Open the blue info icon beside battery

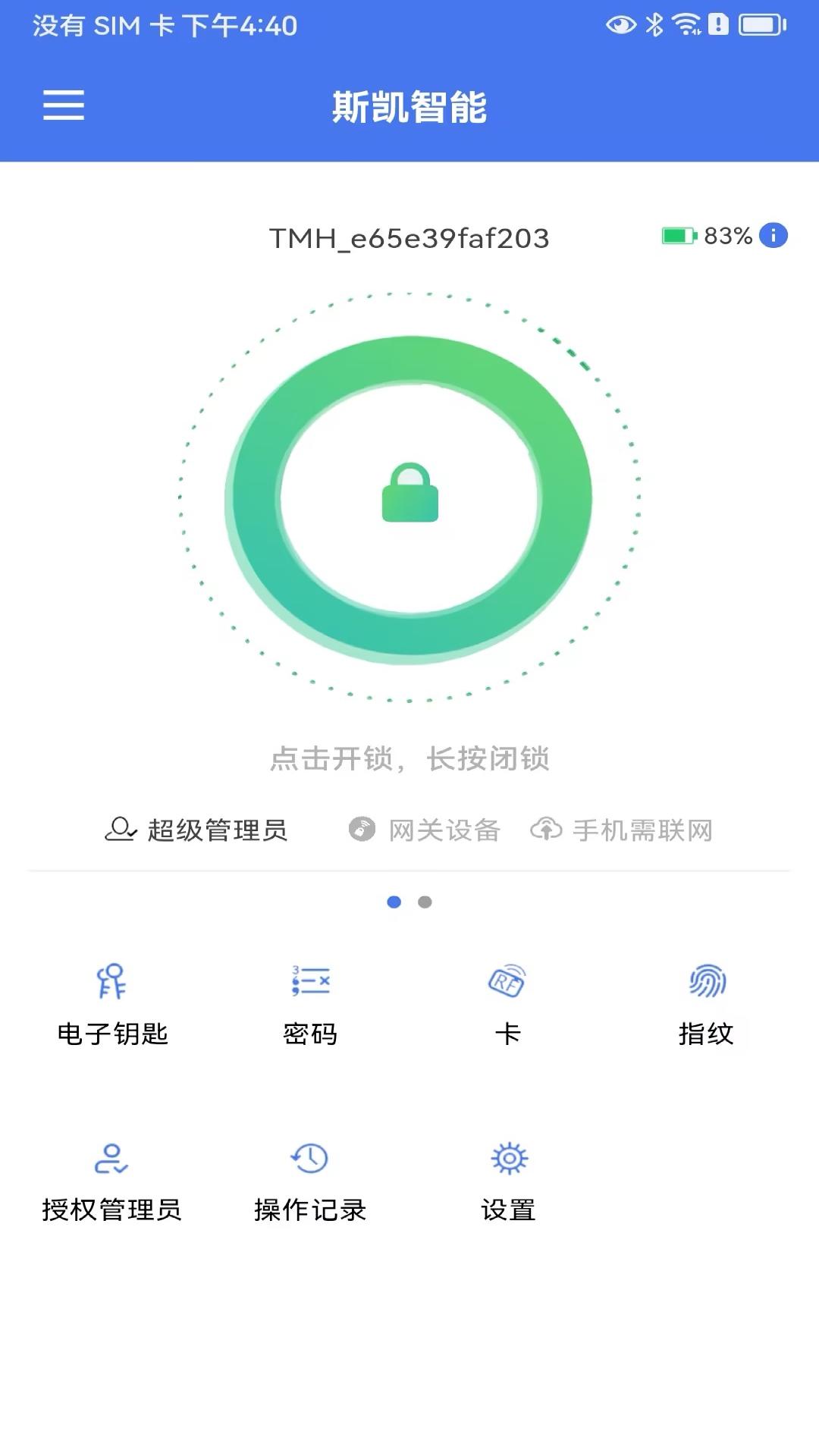point(773,236)
